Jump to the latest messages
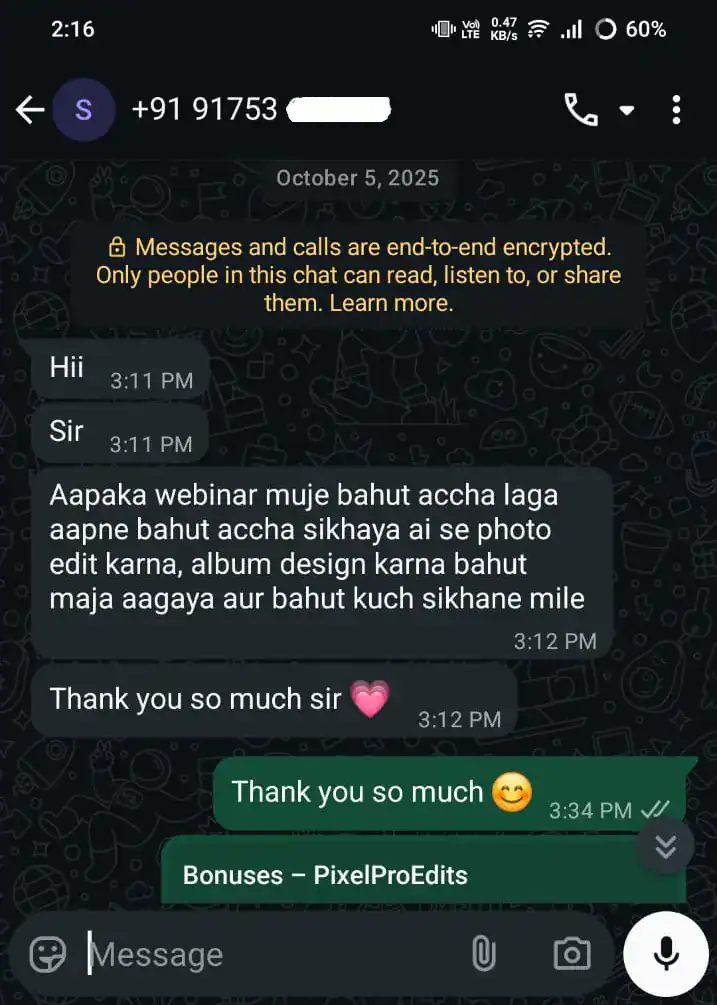This screenshot has width=717, height=1005. coord(665,847)
